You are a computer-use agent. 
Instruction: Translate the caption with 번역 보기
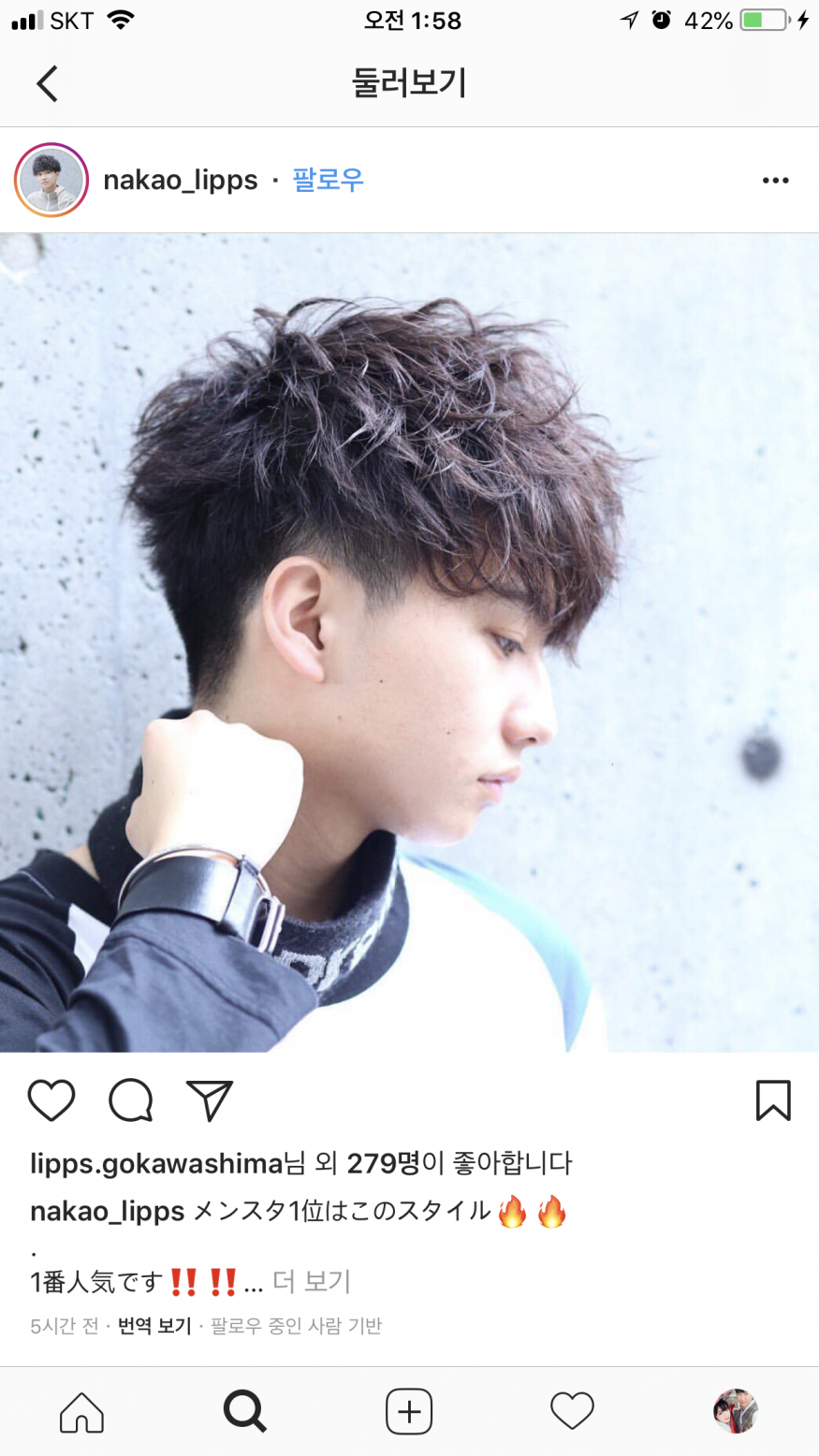click(154, 1326)
